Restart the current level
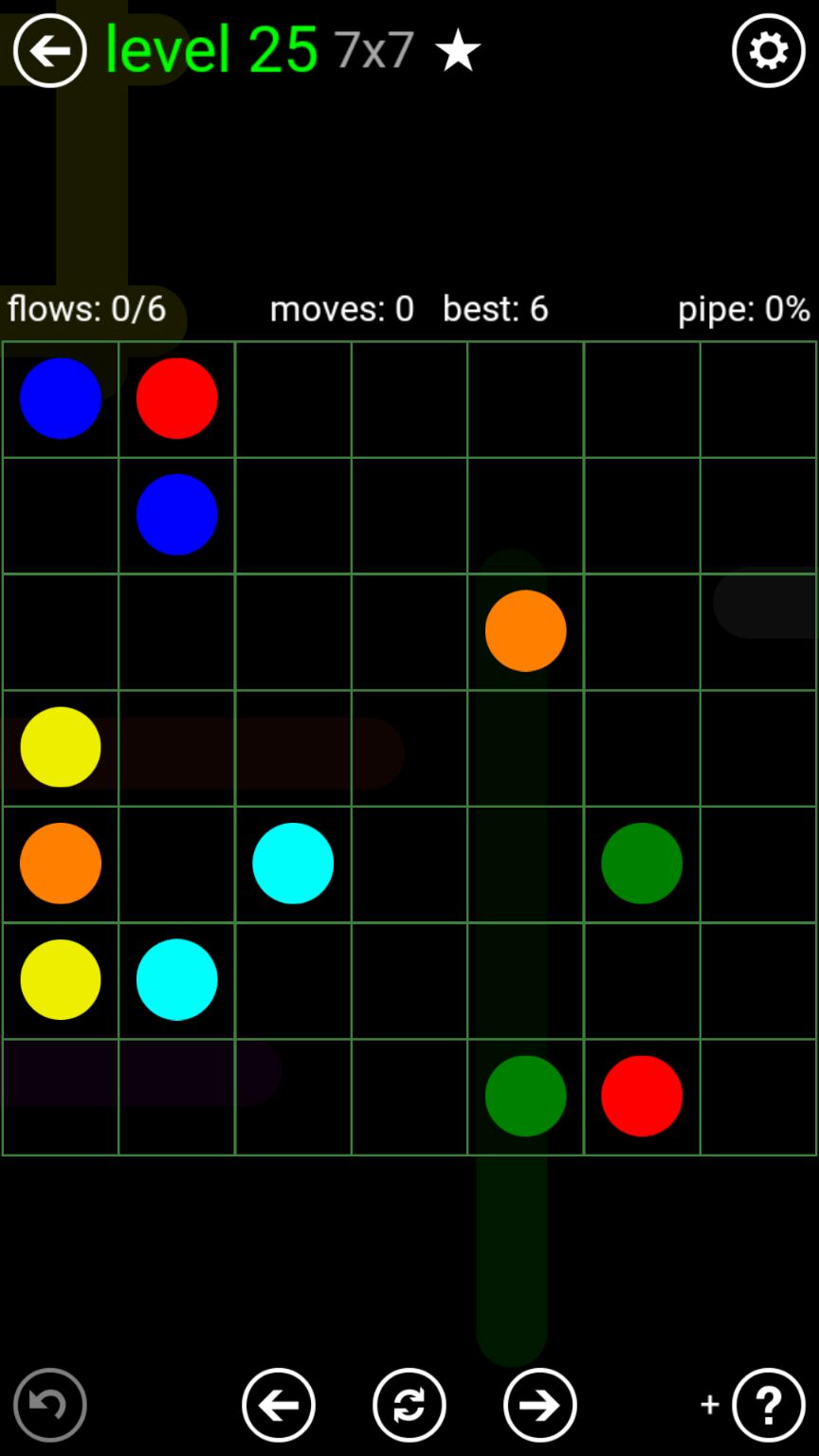Screen dimensions: 819x1456 point(409,1405)
